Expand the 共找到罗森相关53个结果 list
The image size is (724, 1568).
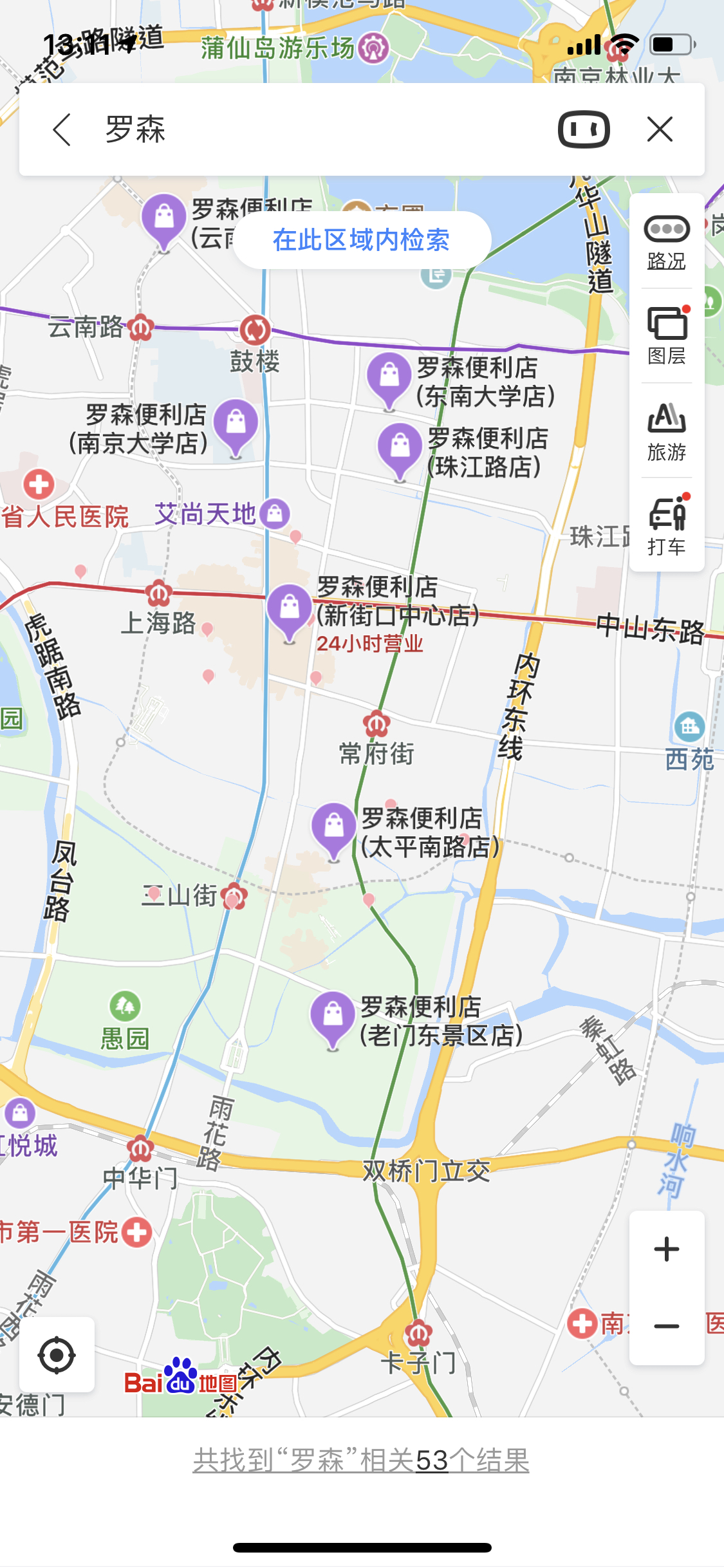361,1461
